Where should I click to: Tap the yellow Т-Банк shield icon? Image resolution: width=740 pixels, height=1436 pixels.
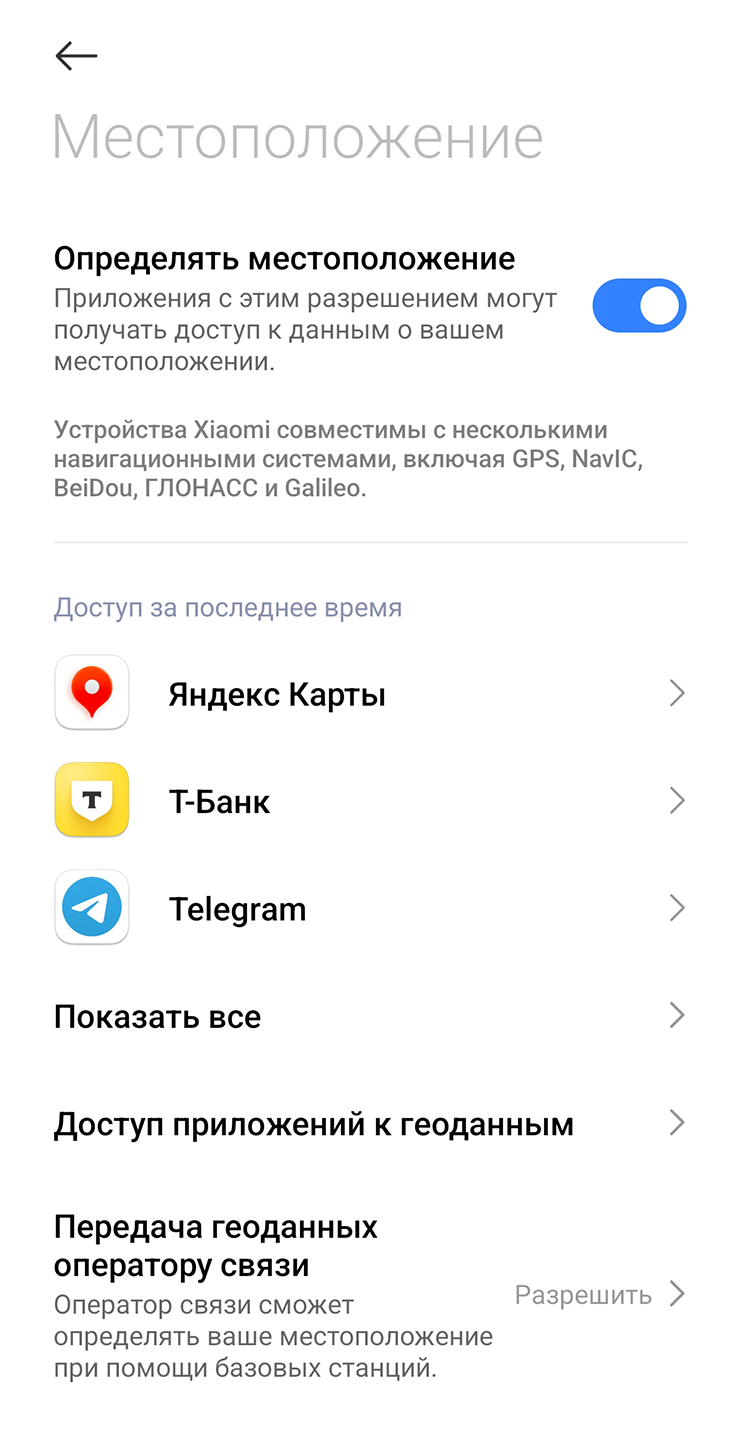pos(91,800)
